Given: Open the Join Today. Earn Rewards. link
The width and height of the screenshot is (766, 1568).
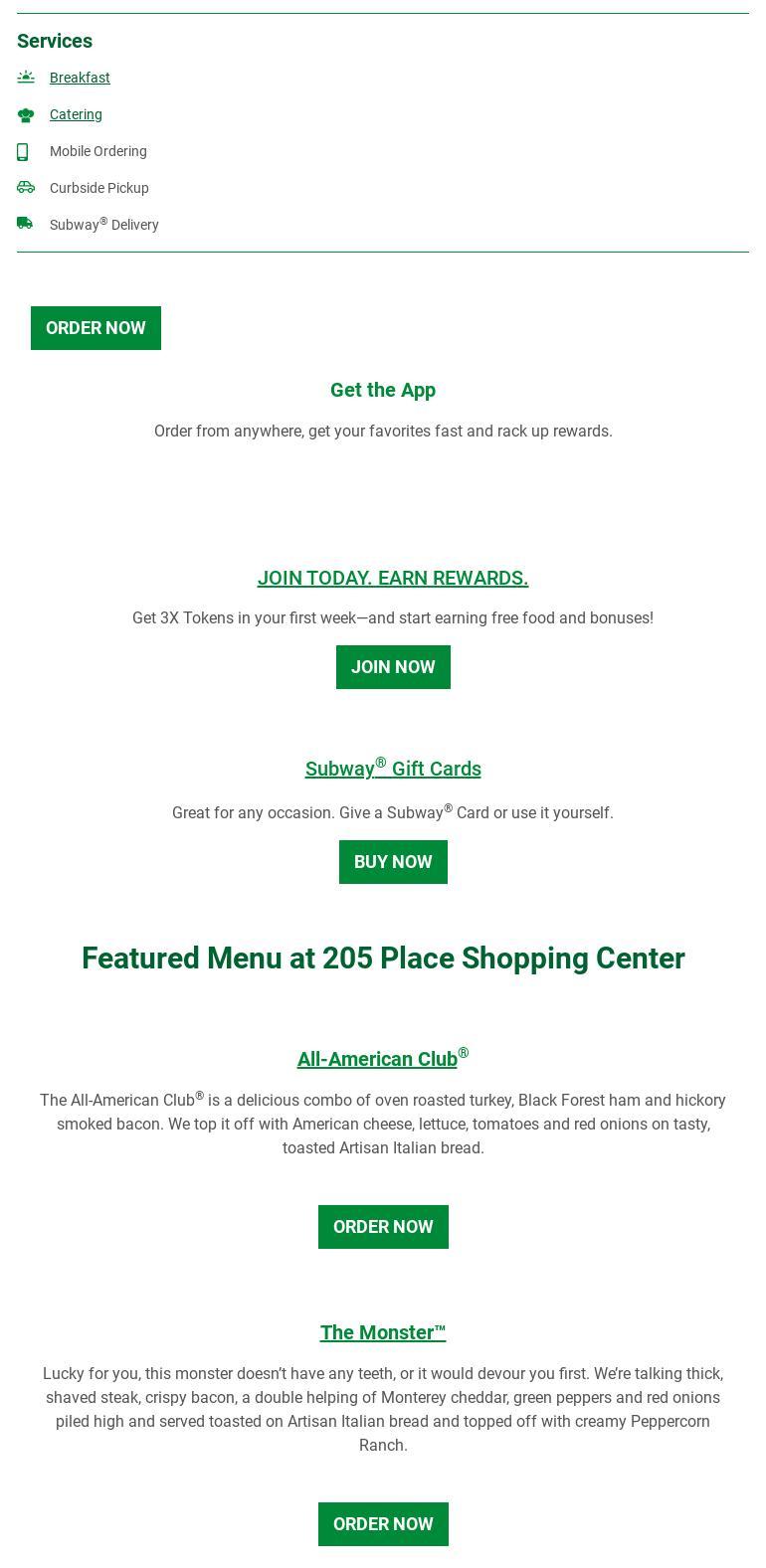Looking at the screenshot, I should coord(392,578).
